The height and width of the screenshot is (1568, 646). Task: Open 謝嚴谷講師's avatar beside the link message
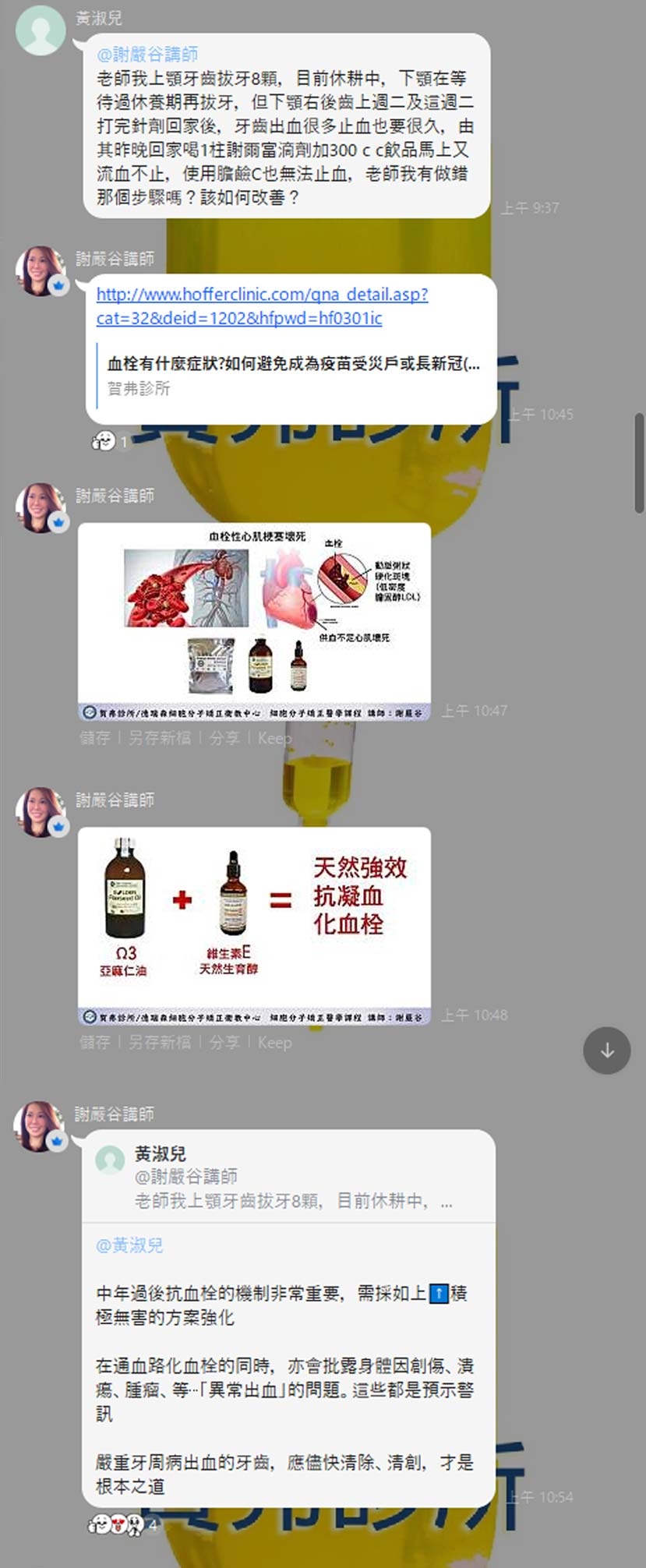click(41, 271)
